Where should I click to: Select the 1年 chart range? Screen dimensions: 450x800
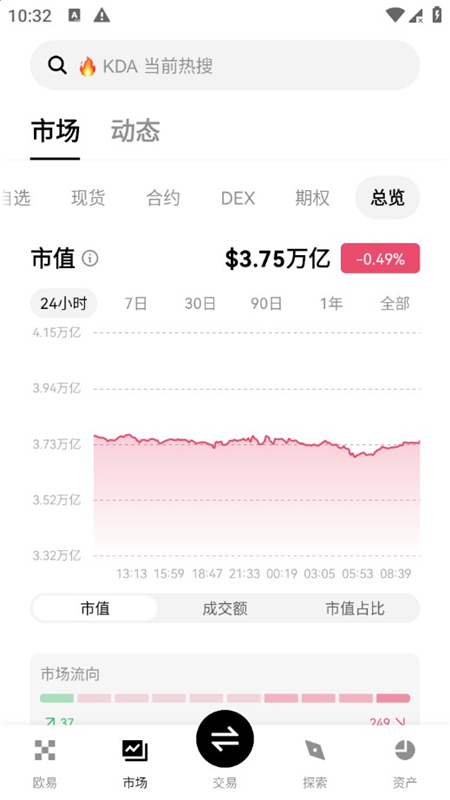tap(331, 304)
